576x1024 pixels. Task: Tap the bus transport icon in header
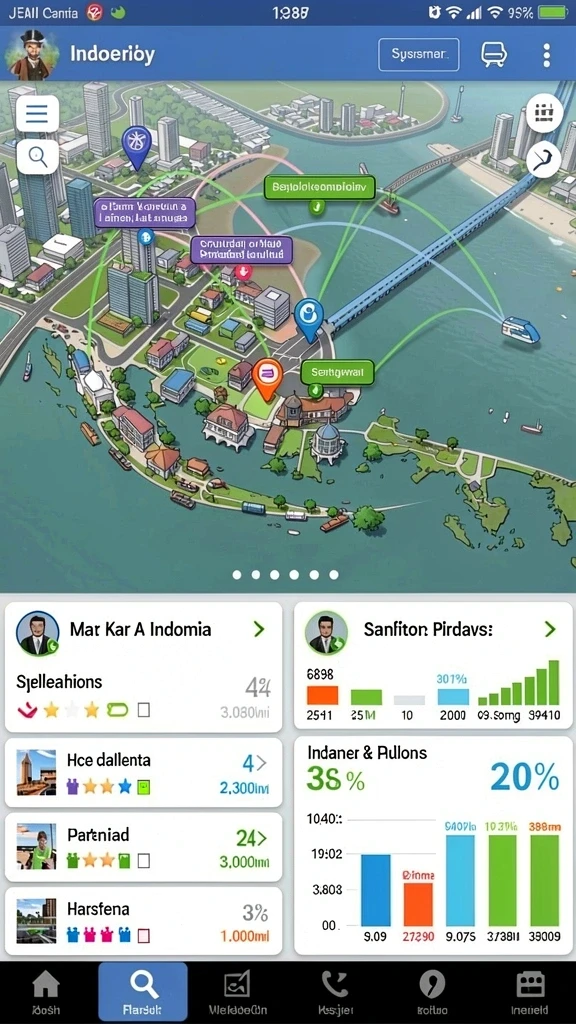(x=494, y=55)
